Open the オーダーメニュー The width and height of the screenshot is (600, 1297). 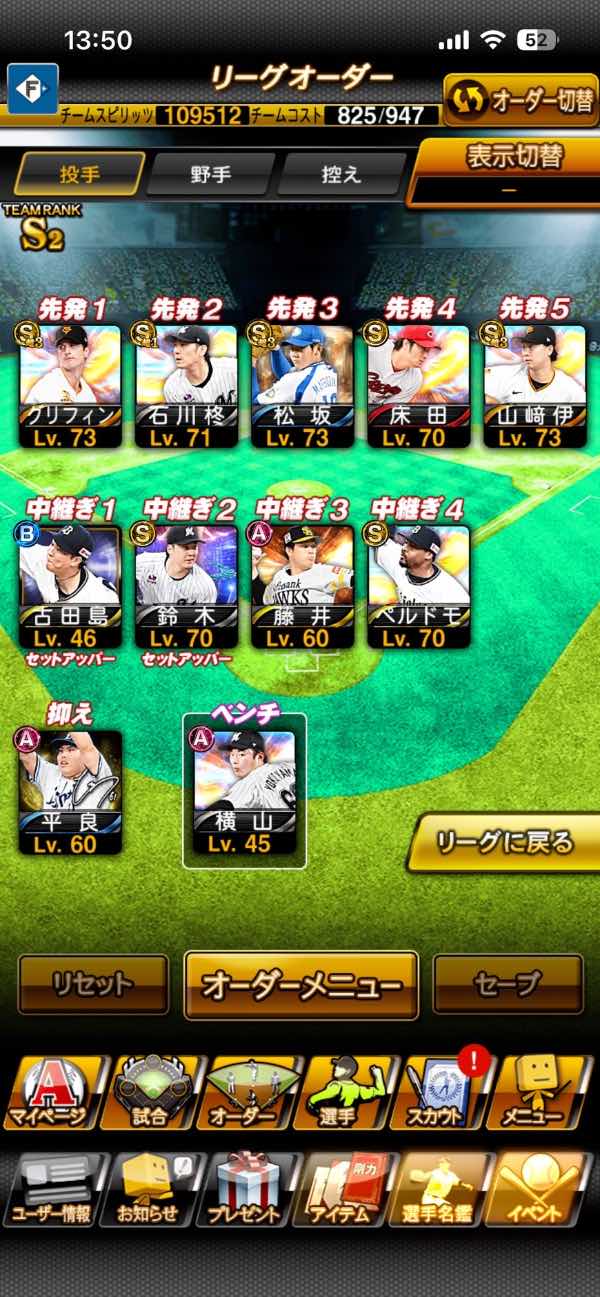click(x=301, y=984)
